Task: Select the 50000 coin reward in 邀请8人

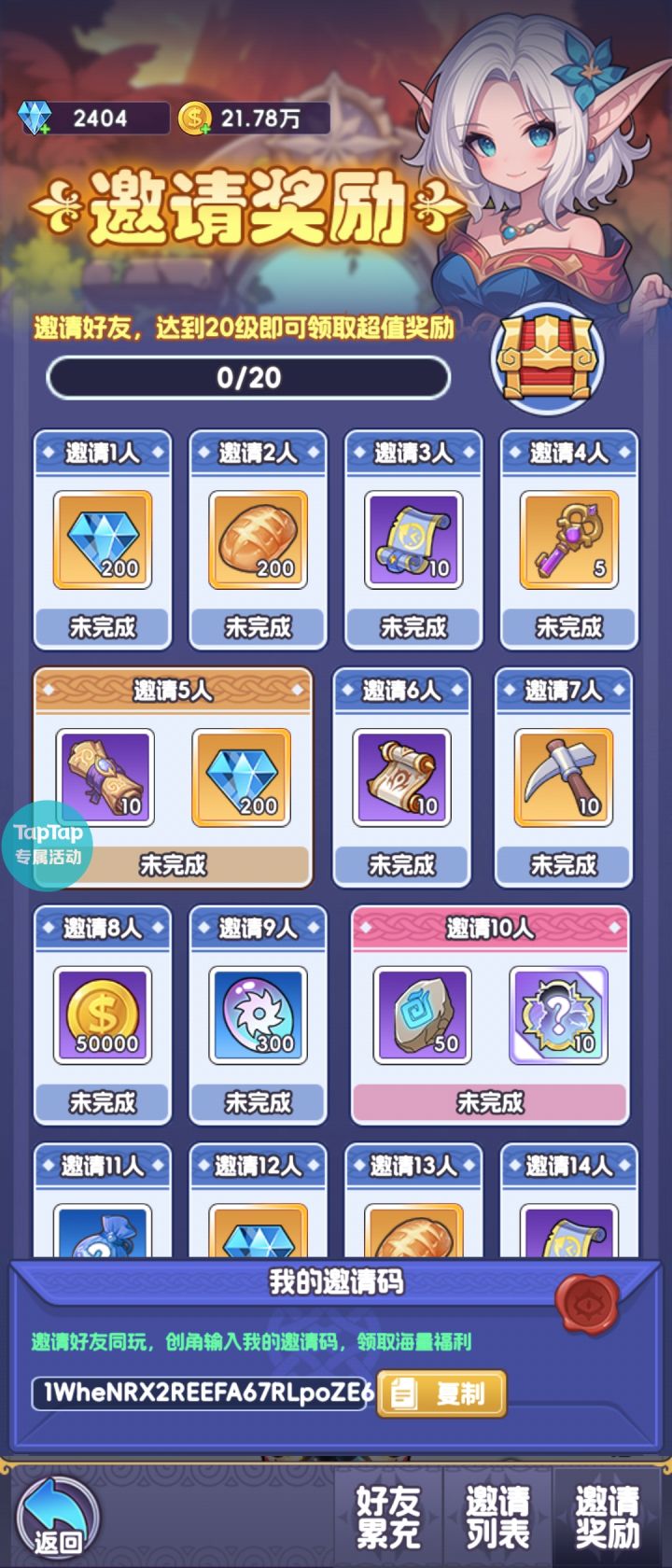Action: 102,1017
